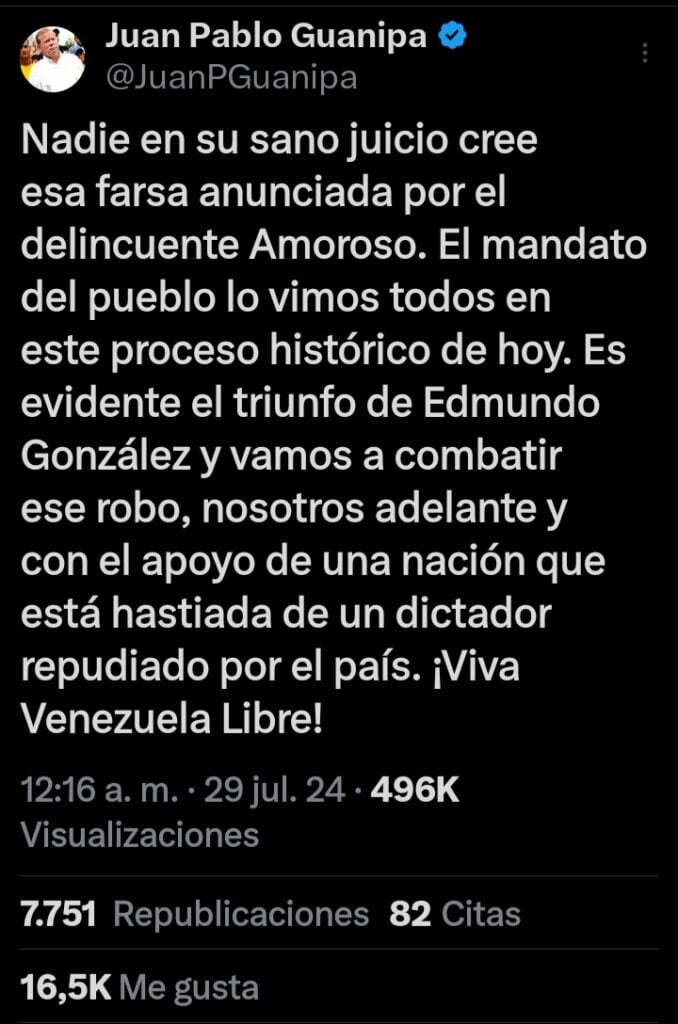678x1024 pixels.
Task: View the 82 Citas list
Action: (x=455, y=914)
